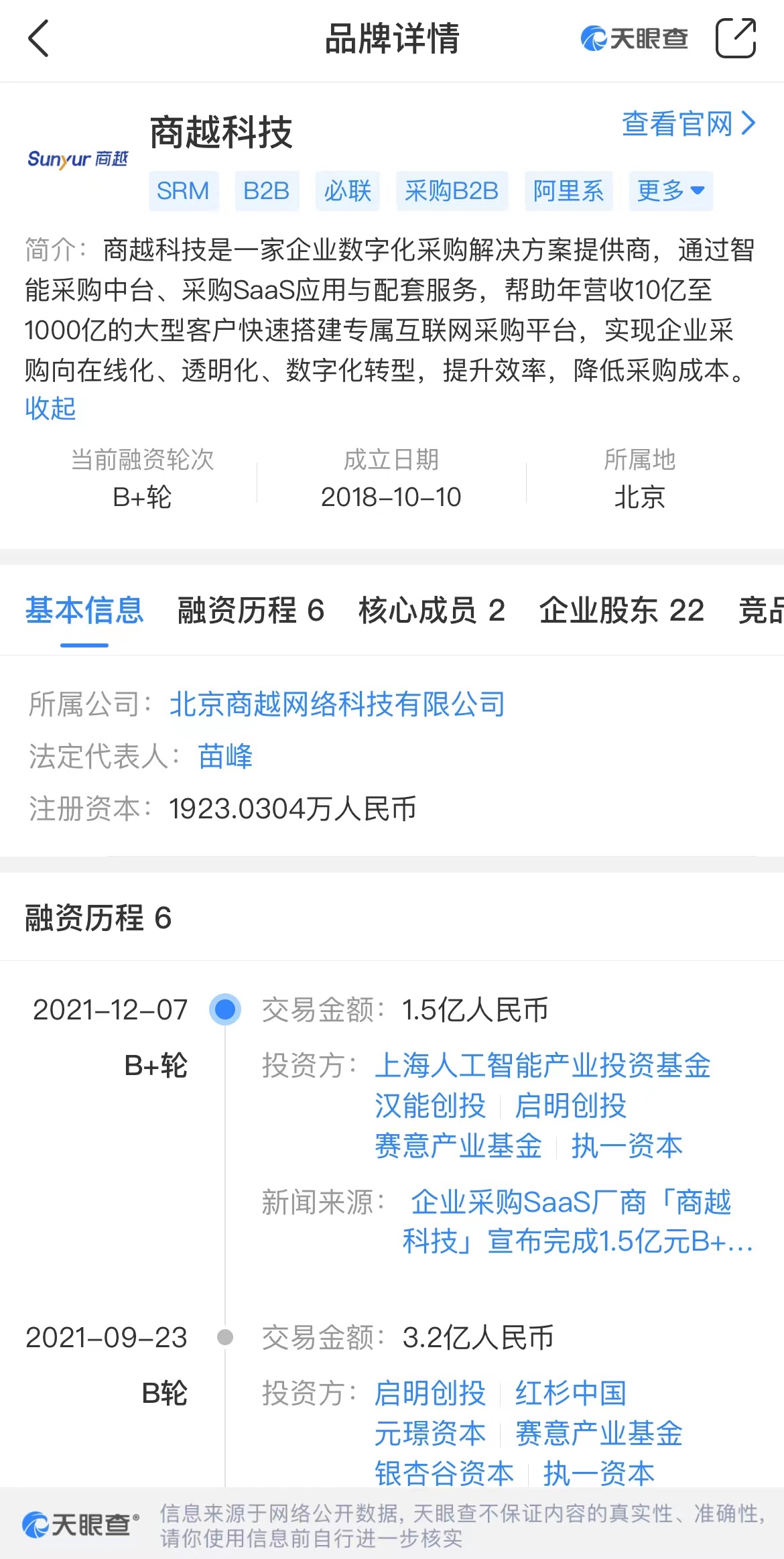Open investor 红杉中国

coord(570,1393)
